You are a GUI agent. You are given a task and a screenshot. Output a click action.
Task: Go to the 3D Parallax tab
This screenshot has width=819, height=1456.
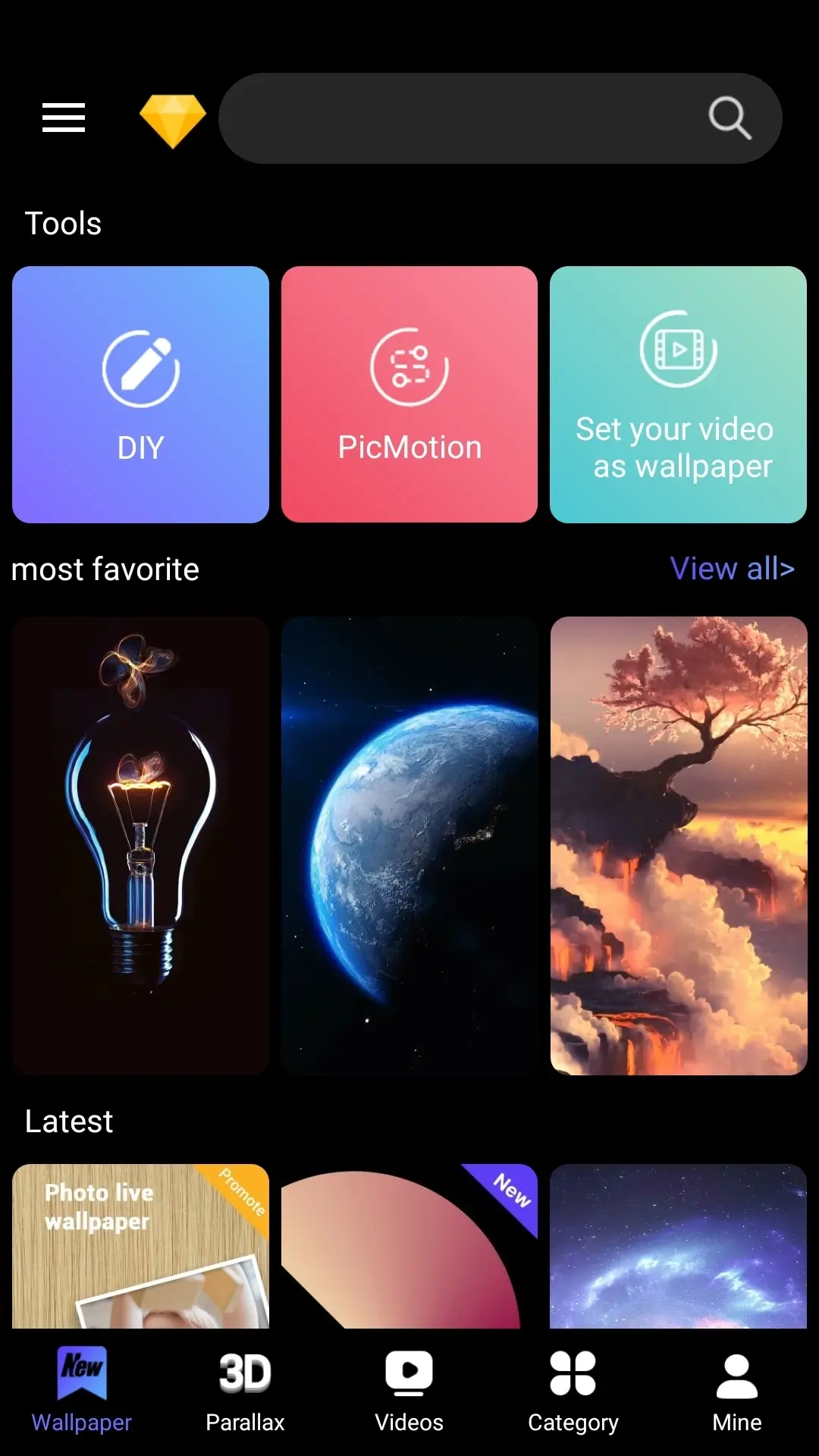pyautogui.click(x=246, y=1392)
